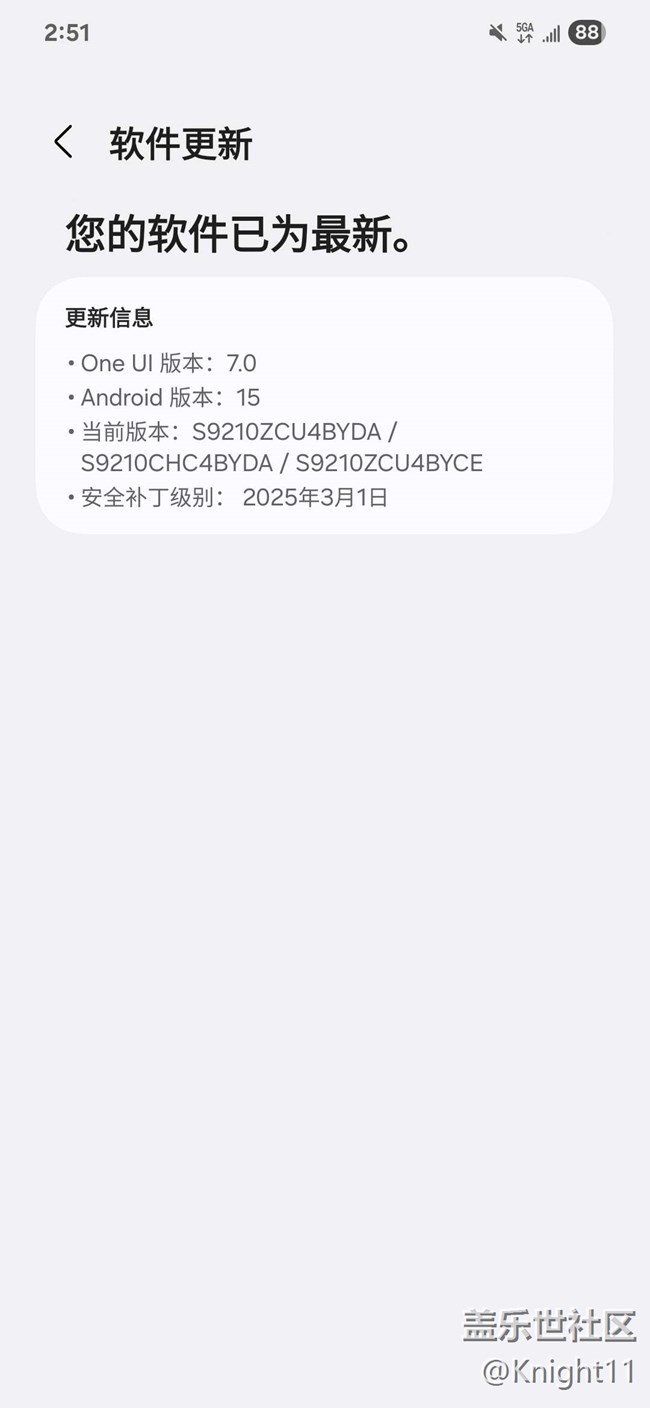The image size is (650, 1408).
Task: Go back from the 软件更新 page
Action: 63,143
